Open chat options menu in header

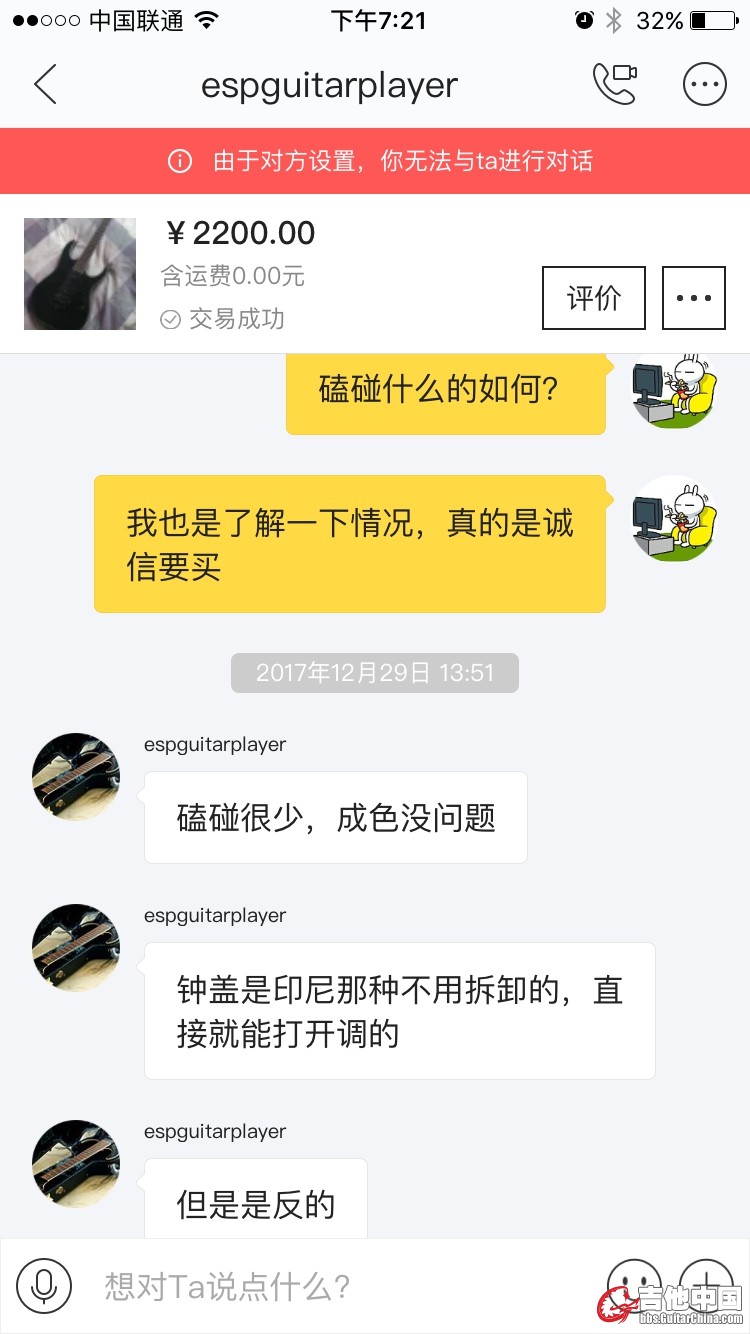click(x=704, y=85)
